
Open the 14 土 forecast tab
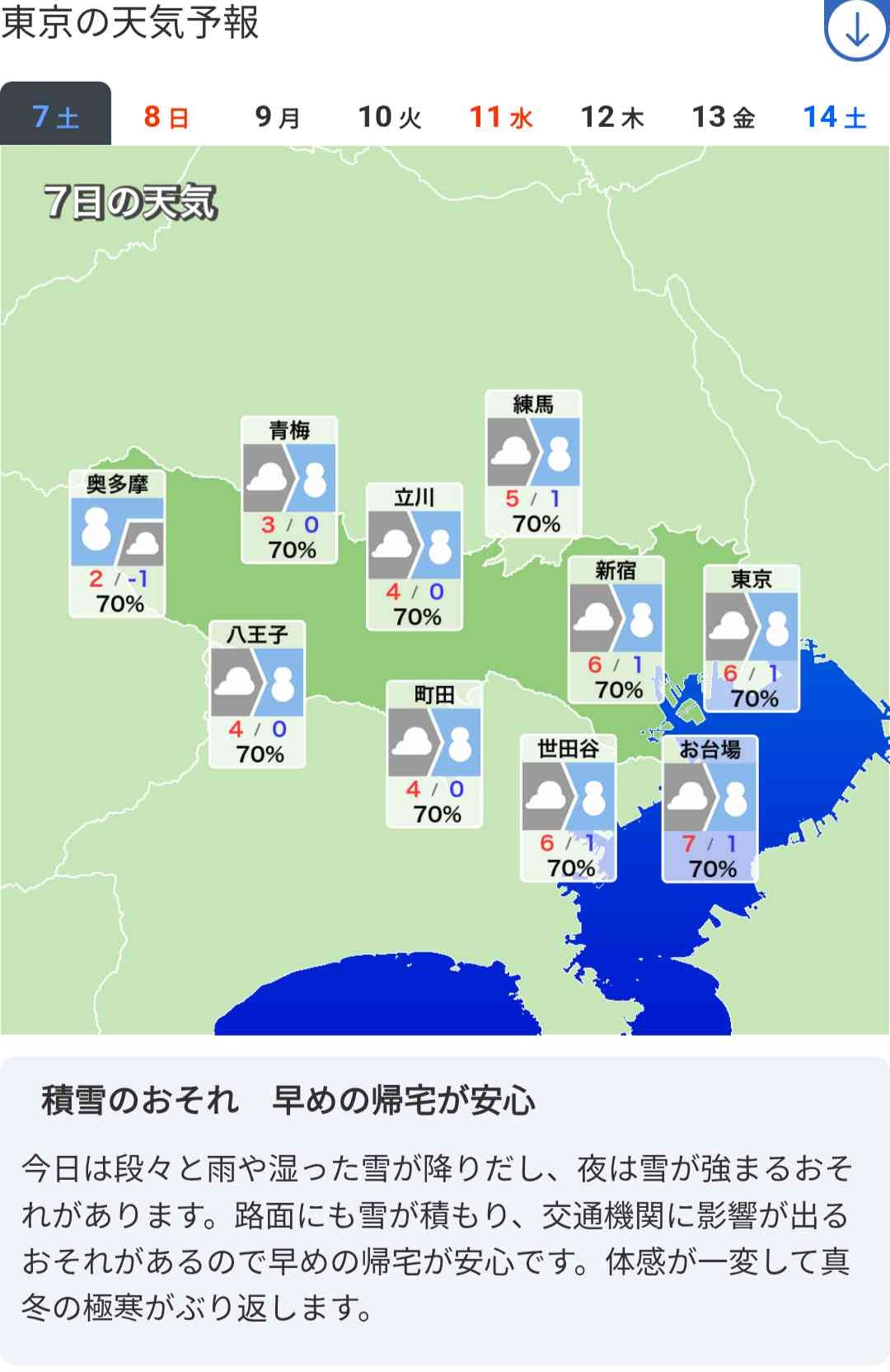click(x=834, y=117)
